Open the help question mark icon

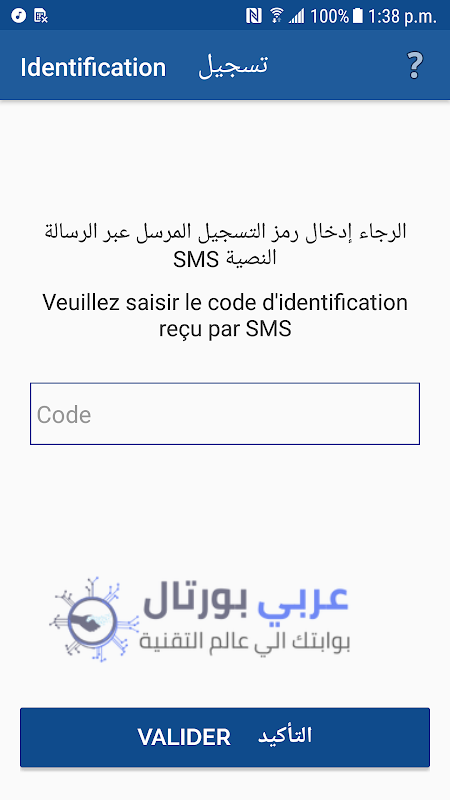(414, 65)
